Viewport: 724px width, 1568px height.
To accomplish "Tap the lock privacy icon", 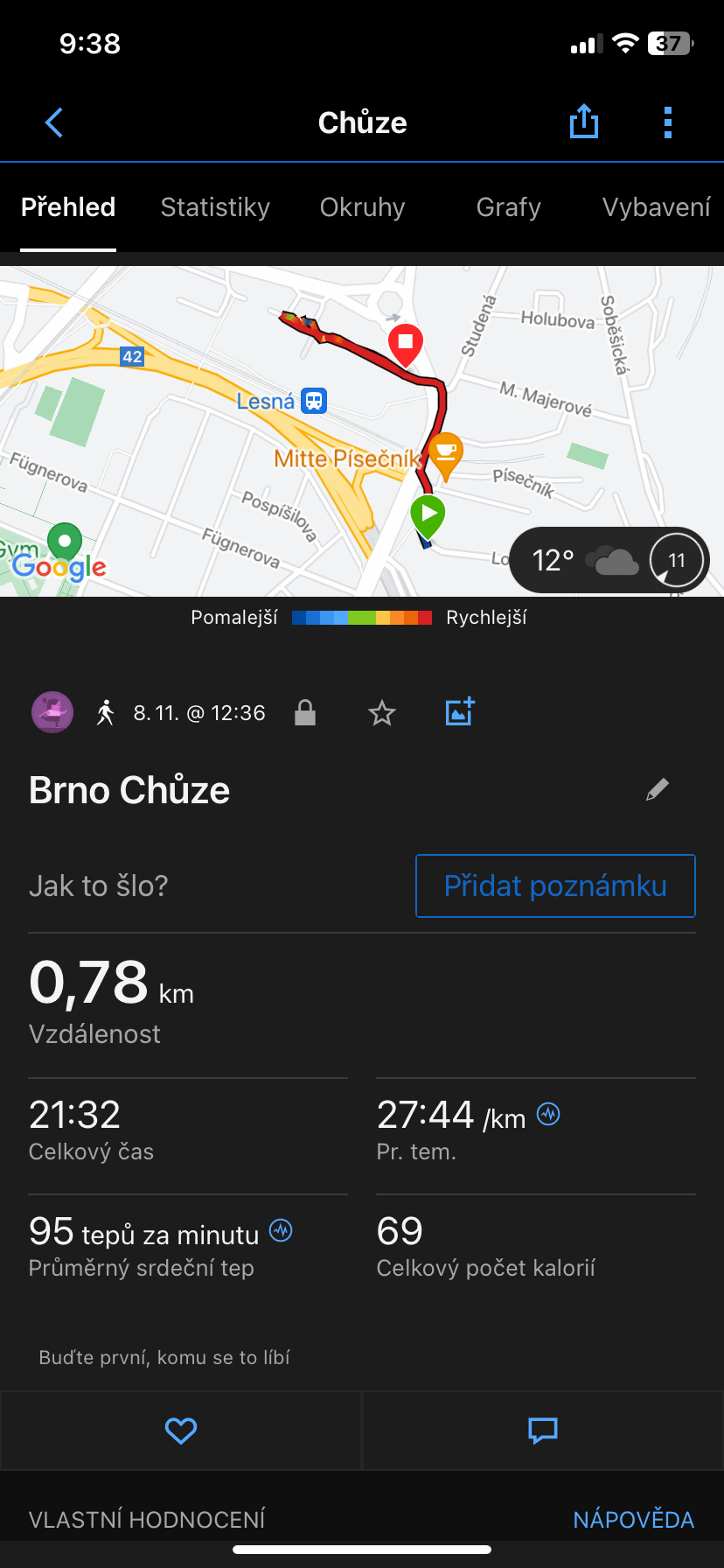I will coord(305,713).
